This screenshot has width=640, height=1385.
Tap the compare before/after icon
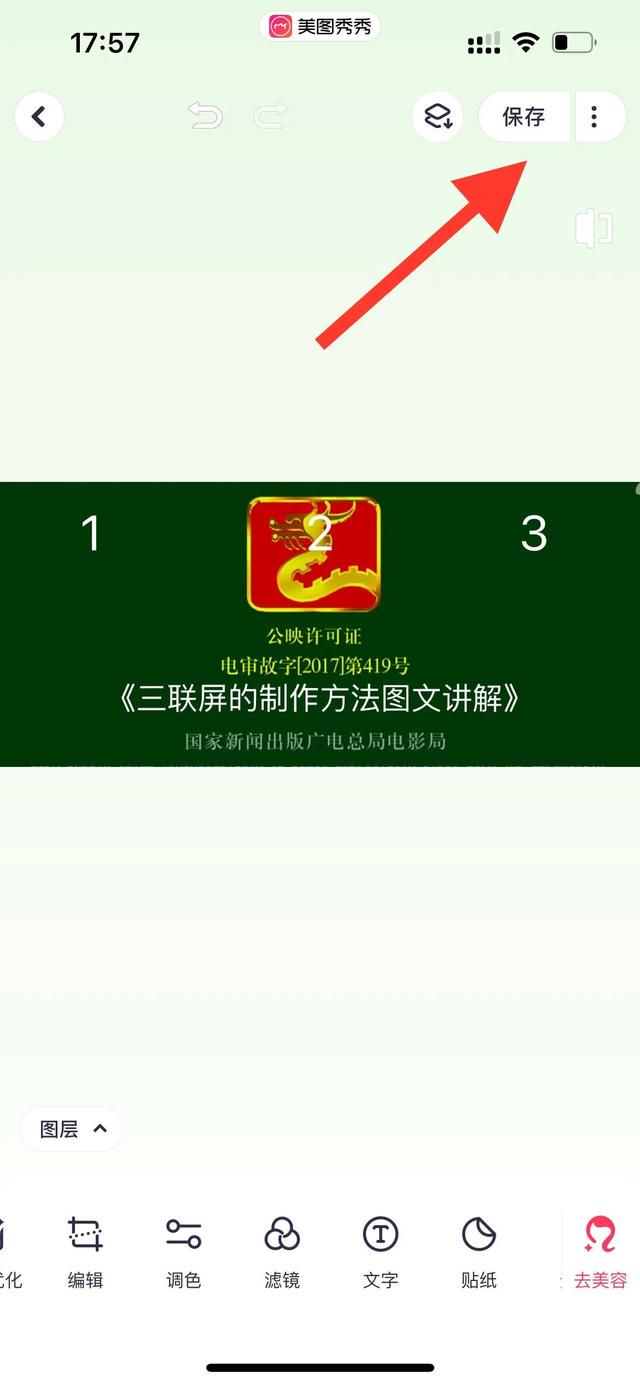point(593,228)
